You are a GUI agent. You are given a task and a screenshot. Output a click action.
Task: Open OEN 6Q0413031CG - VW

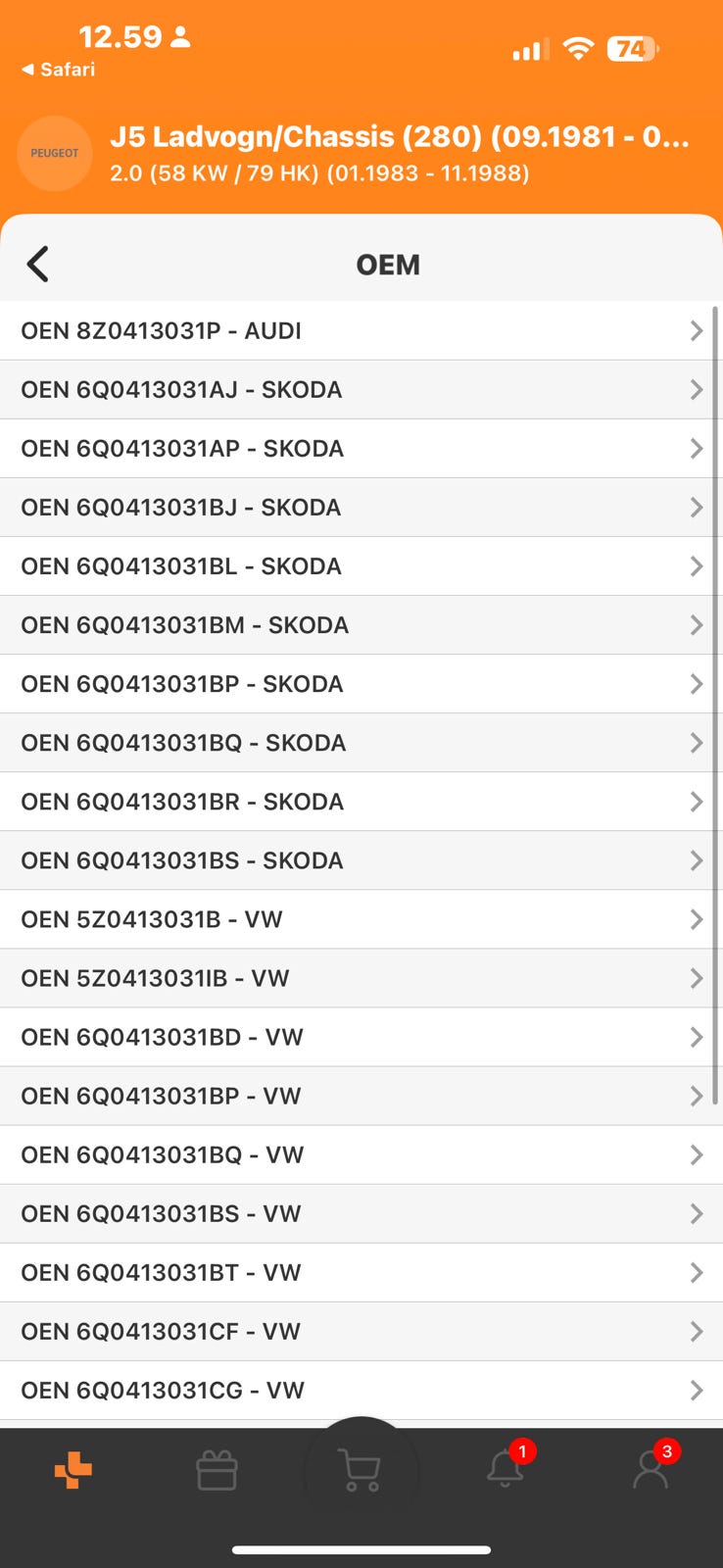361,1390
